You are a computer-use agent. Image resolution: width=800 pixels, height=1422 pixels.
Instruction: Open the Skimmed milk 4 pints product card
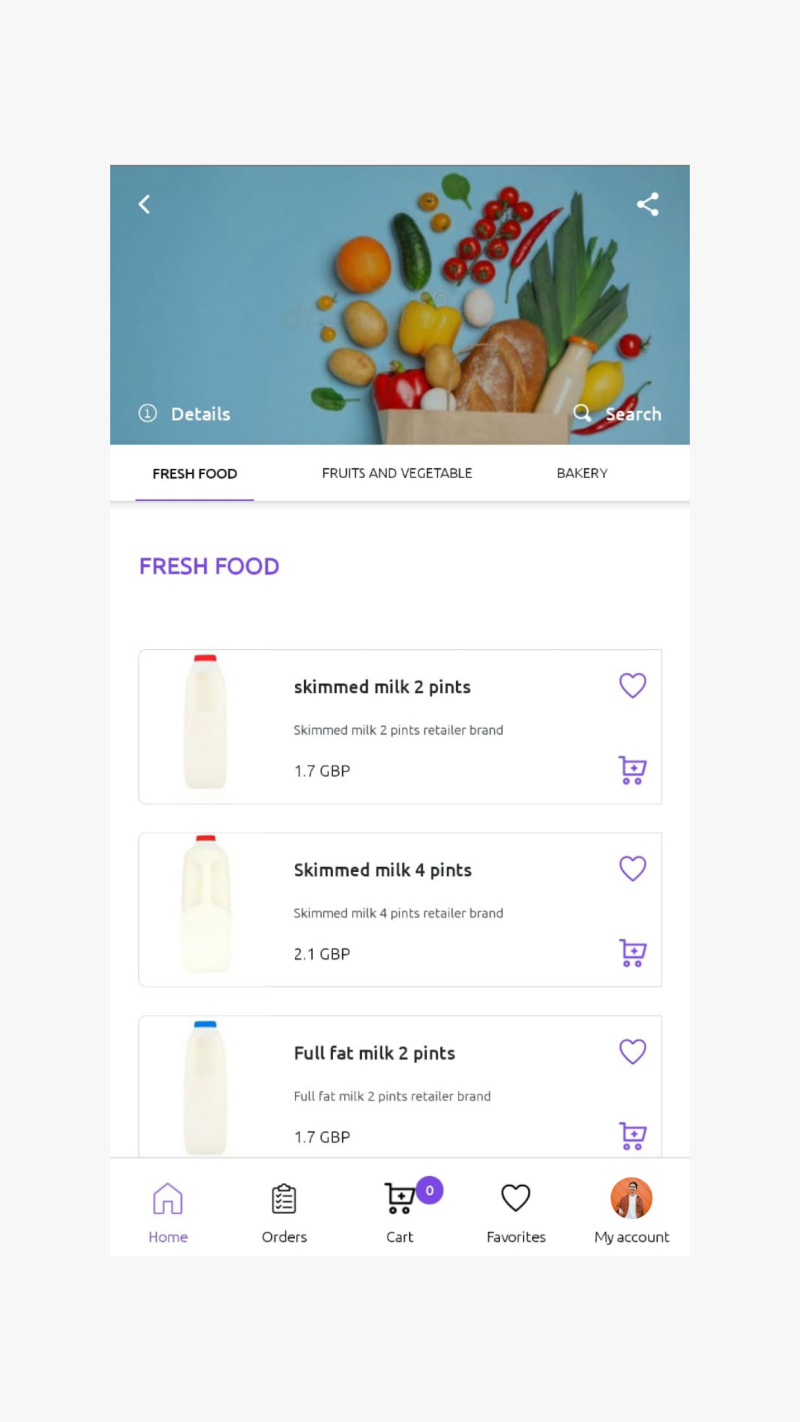[400, 909]
